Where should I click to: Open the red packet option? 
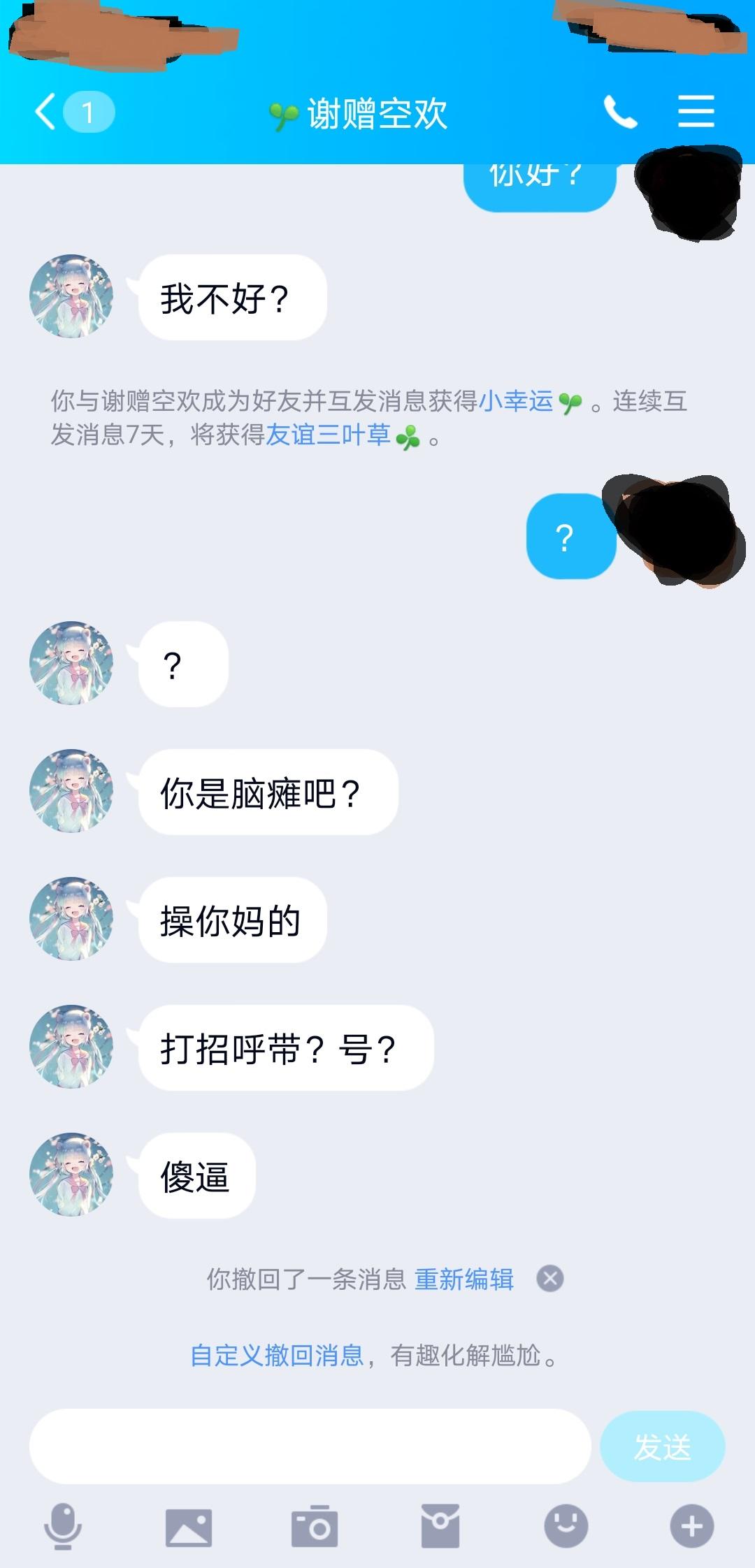point(440,1526)
